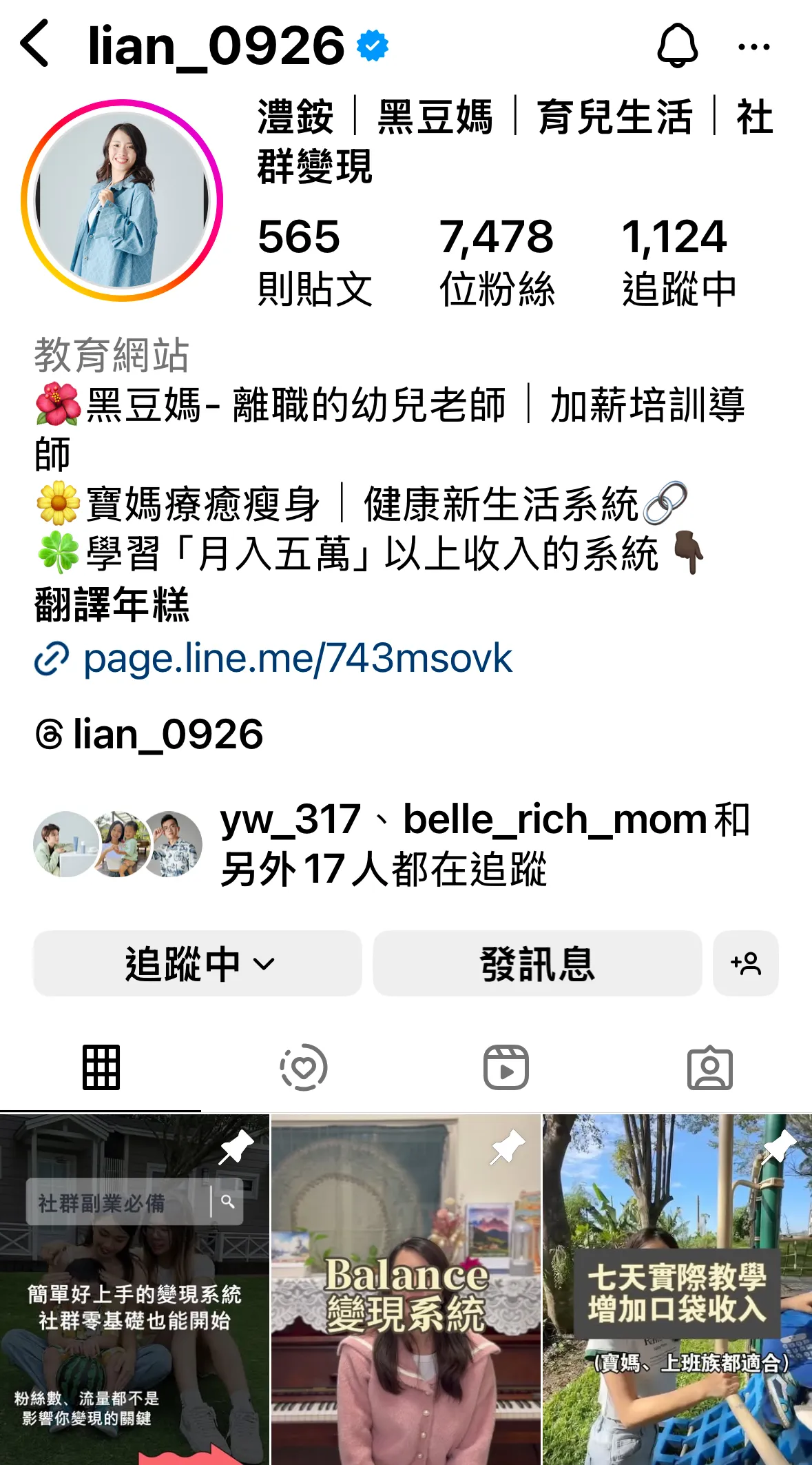This screenshot has width=812, height=1465.
Task: Open the 1,124 following list
Action: pyautogui.click(x=678, y=262)
